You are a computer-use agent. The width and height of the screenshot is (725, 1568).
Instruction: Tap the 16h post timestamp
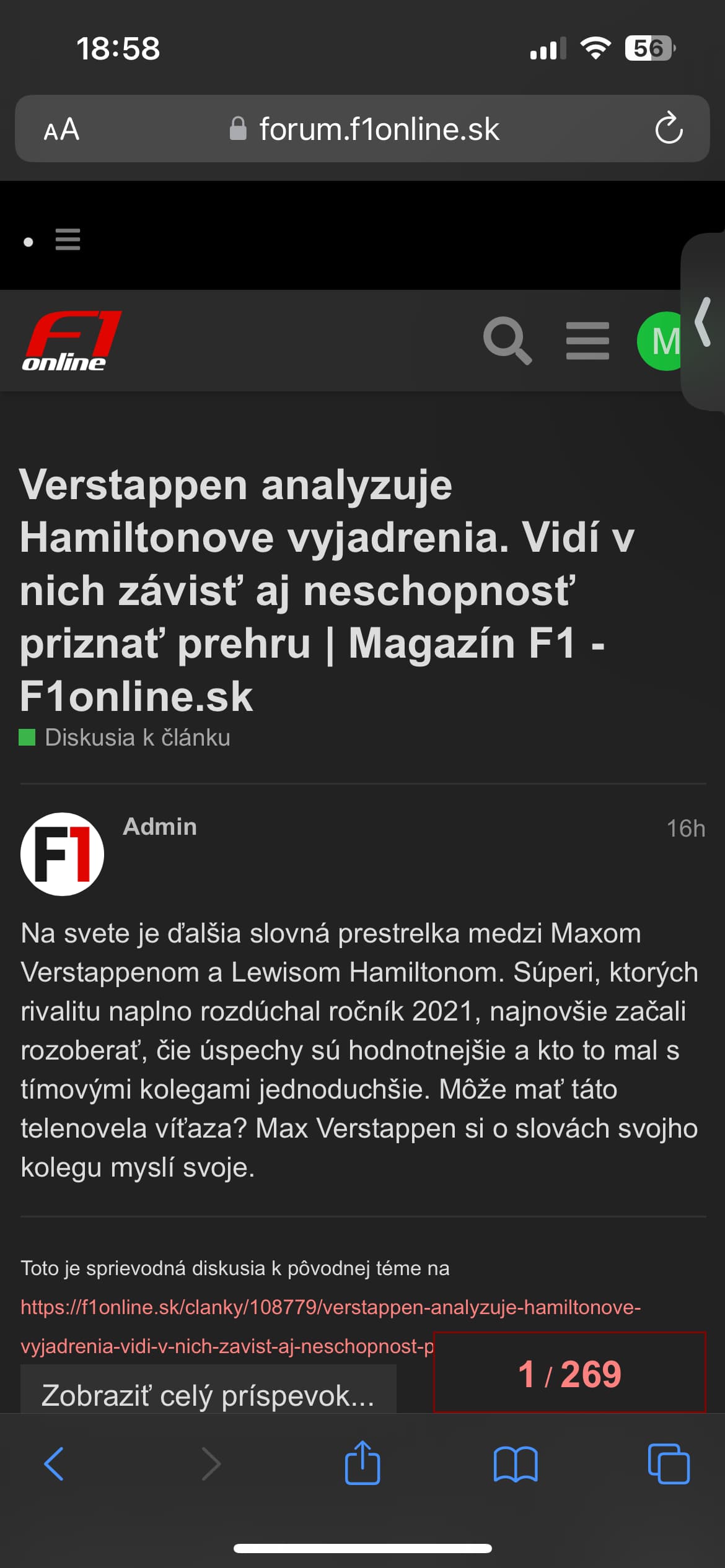coord(685,829)
